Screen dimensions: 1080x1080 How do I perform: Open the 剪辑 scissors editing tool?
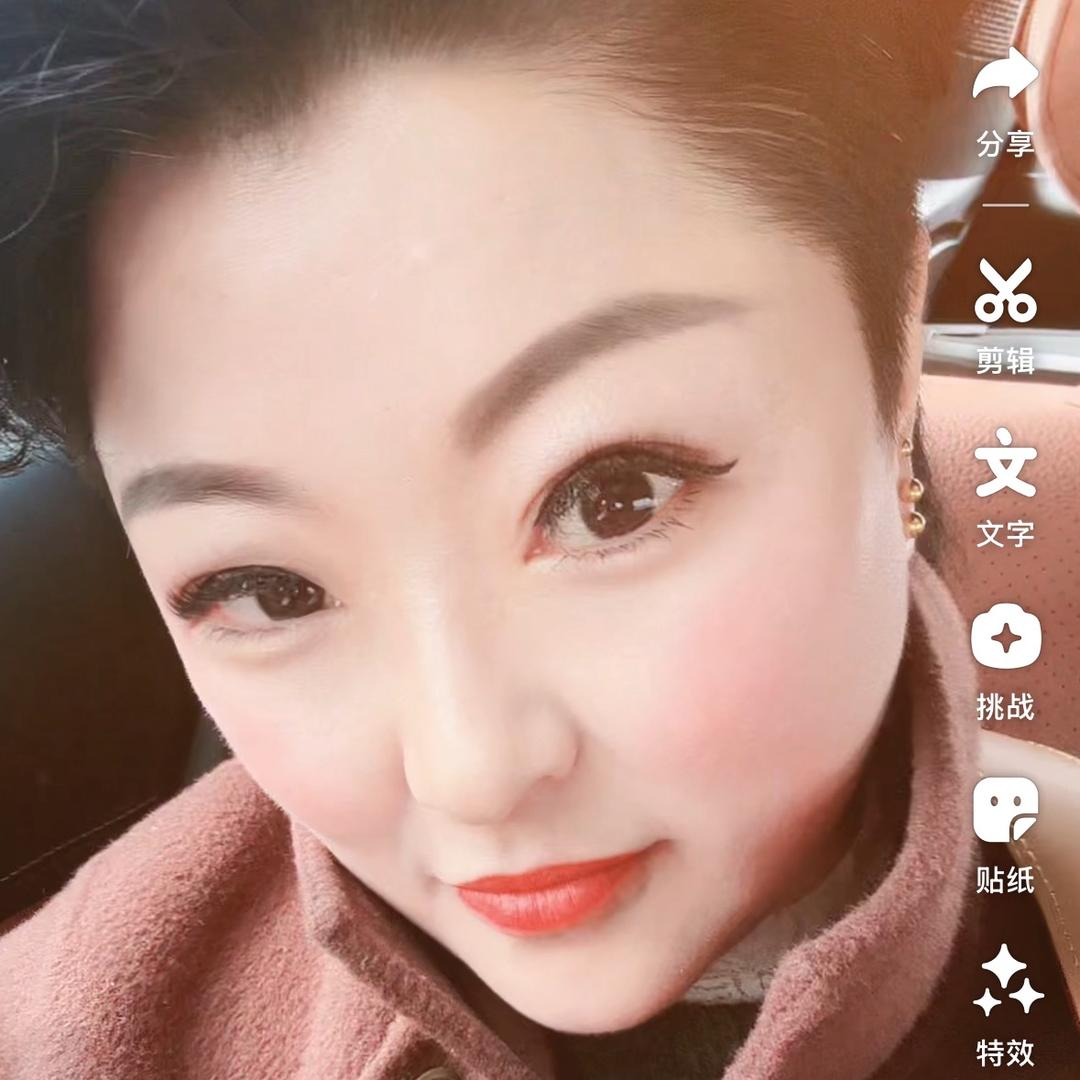tap(1005, 292)
